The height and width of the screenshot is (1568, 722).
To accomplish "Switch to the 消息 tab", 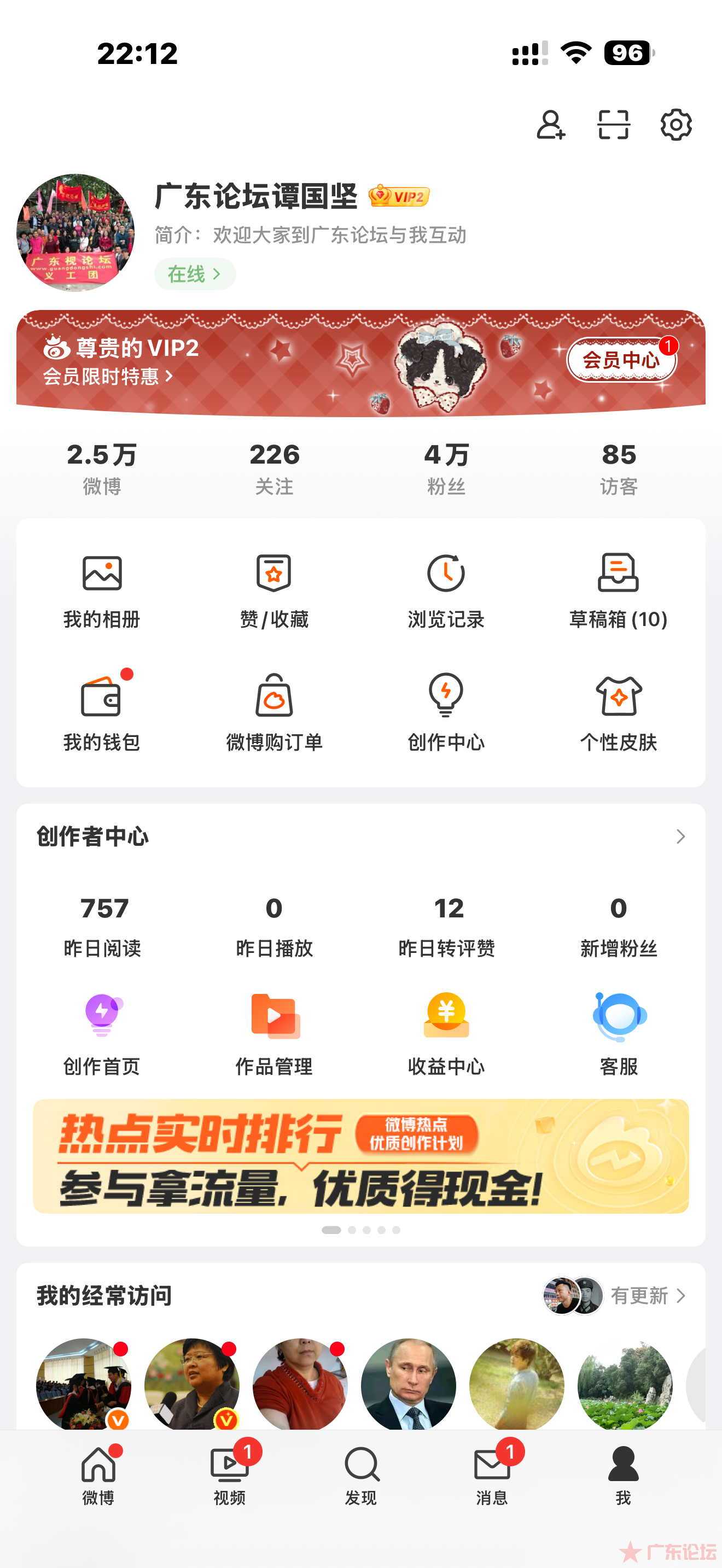I will click(492, 1476).
